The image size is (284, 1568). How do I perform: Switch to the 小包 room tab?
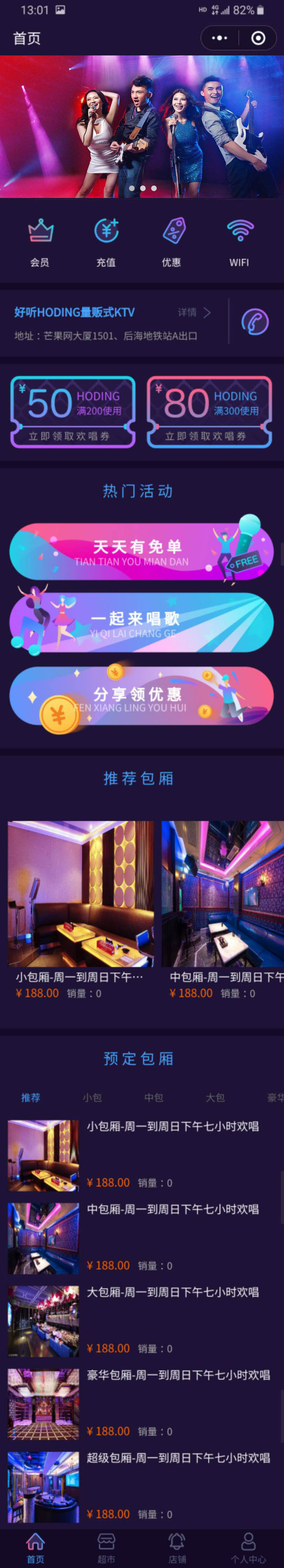(x=93, y=1098)
